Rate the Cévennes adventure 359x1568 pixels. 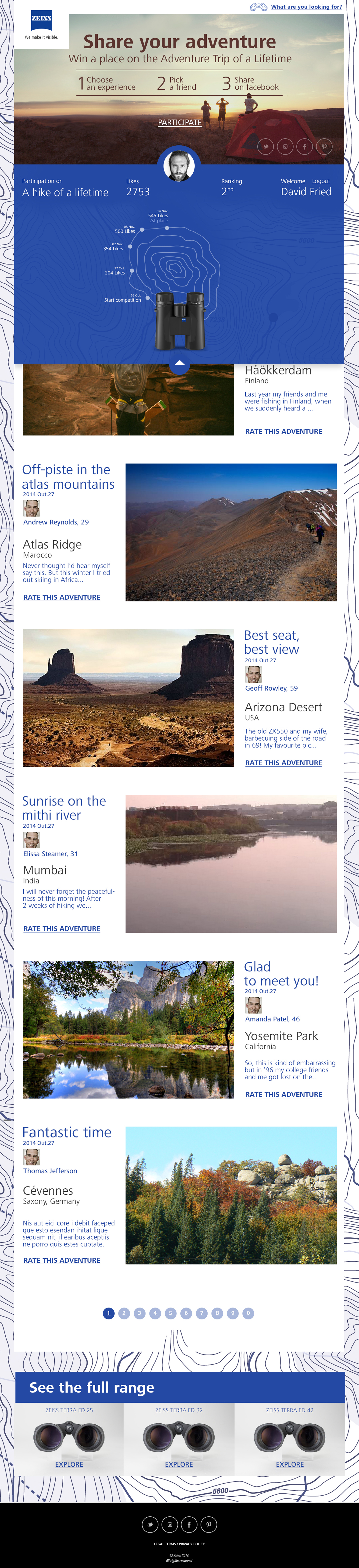point(61,1260)
